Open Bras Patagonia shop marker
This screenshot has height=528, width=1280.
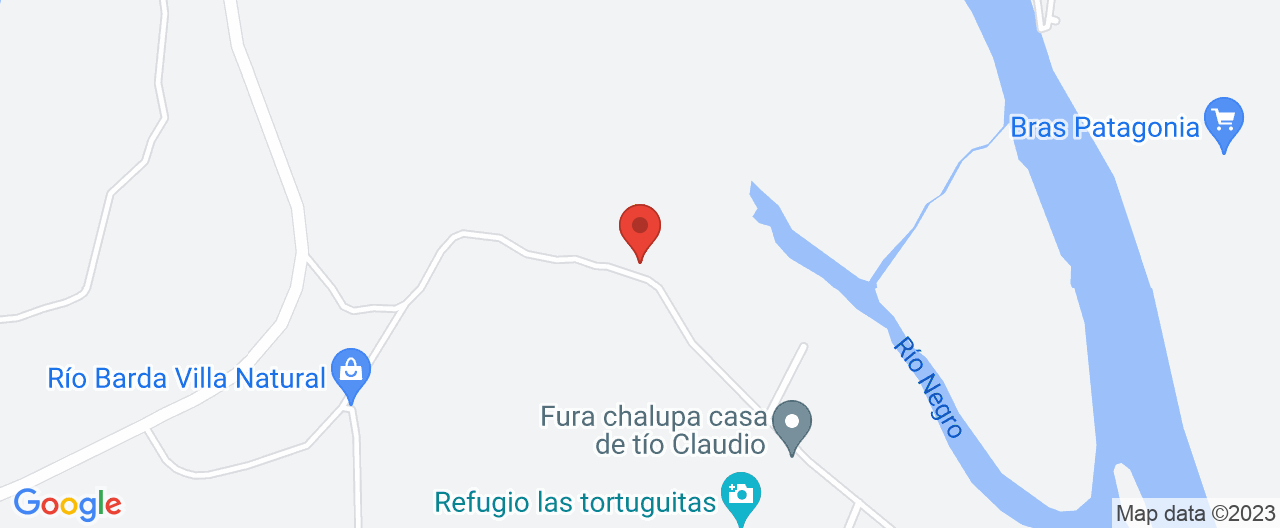coord(1223,122)
